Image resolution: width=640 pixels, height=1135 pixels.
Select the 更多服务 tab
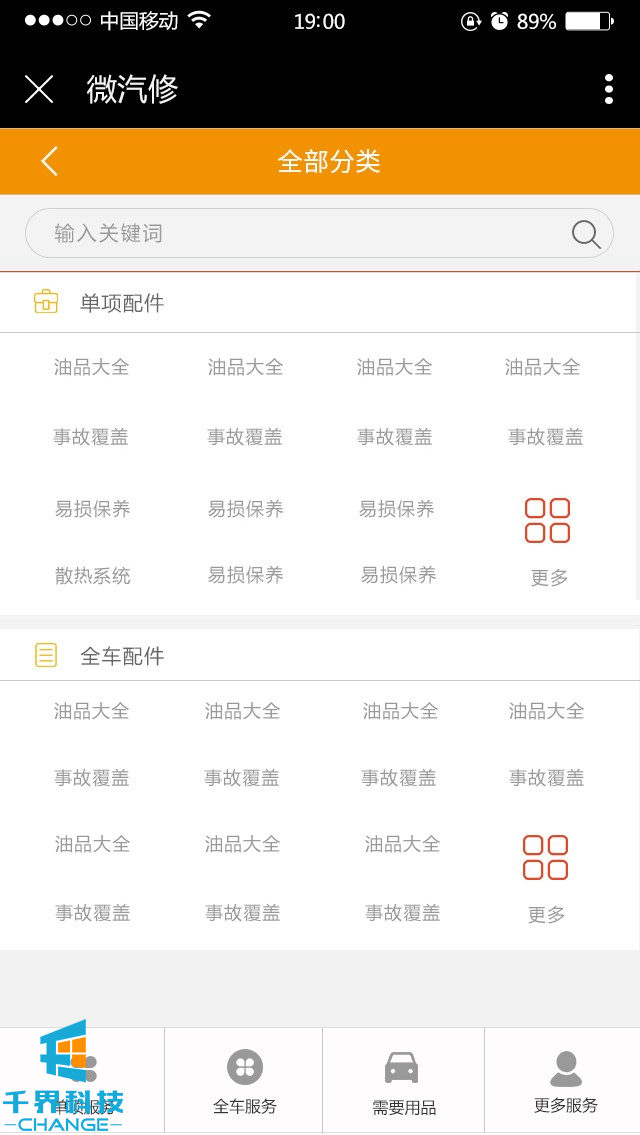coord(565,1080)
